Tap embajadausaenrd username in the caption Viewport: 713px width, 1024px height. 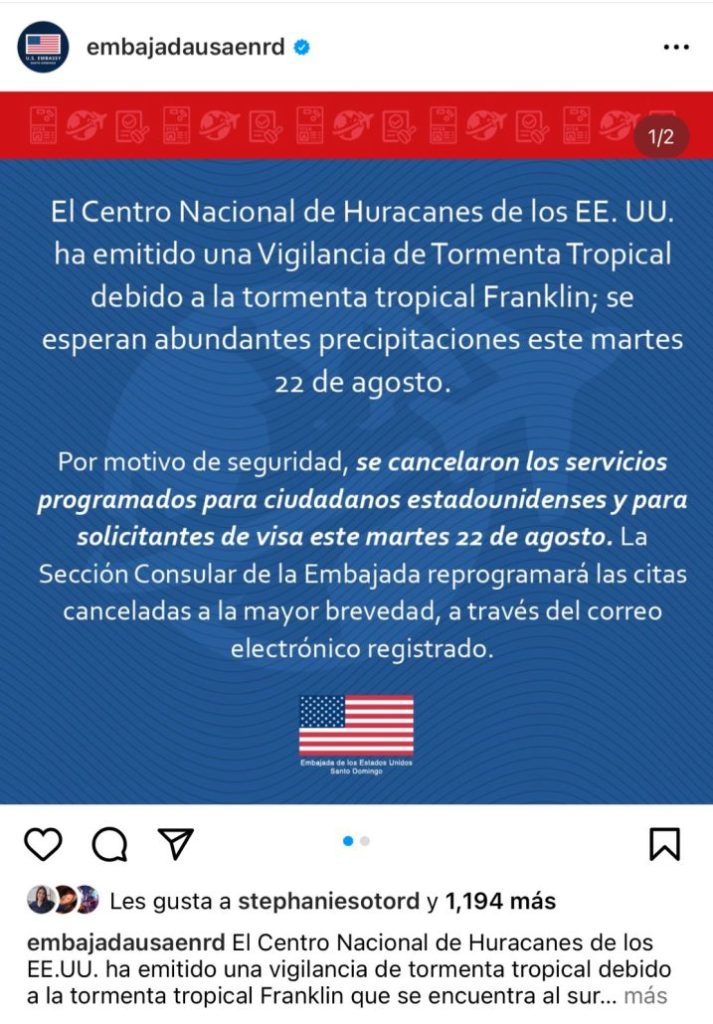[126, 942]
